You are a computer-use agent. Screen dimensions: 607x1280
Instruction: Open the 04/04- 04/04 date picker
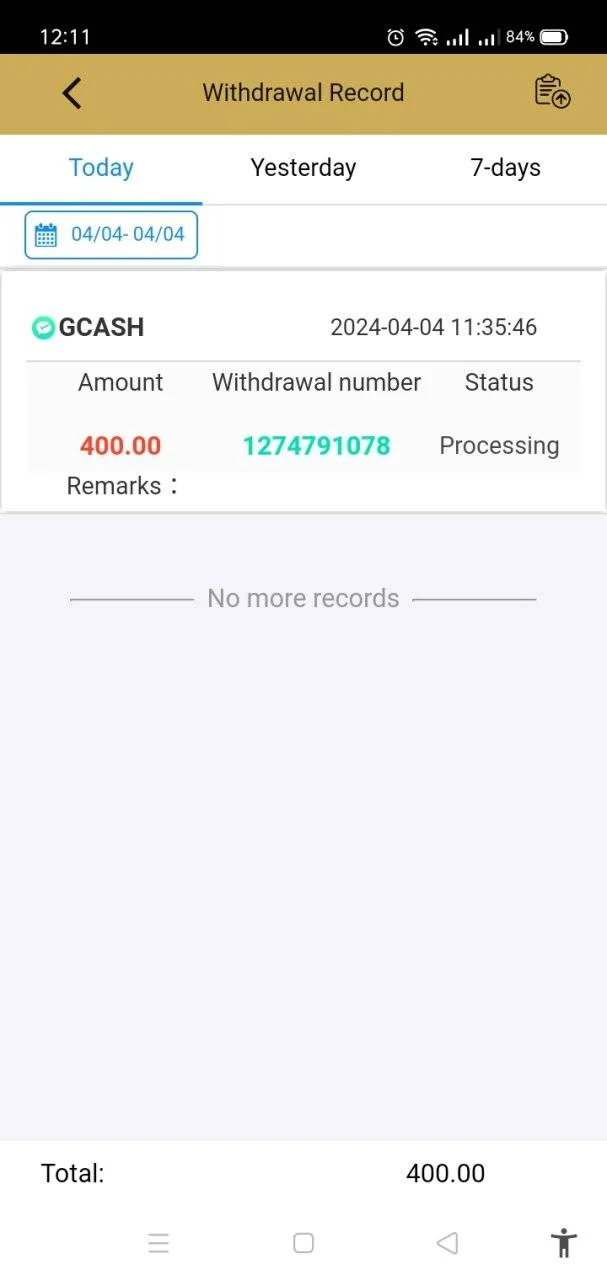click(x=111, y=235)
